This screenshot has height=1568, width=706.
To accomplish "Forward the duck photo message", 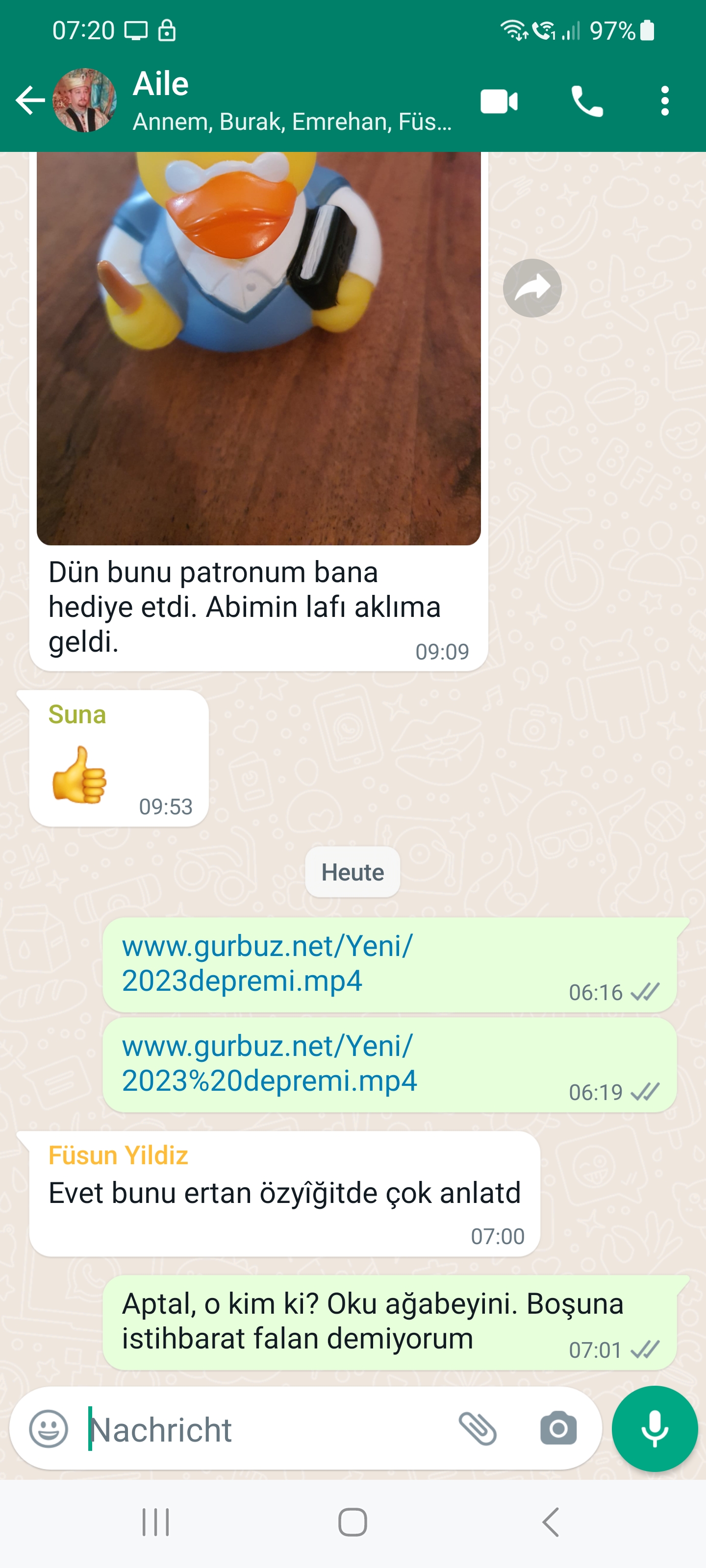I will click(x=532, y=288).
